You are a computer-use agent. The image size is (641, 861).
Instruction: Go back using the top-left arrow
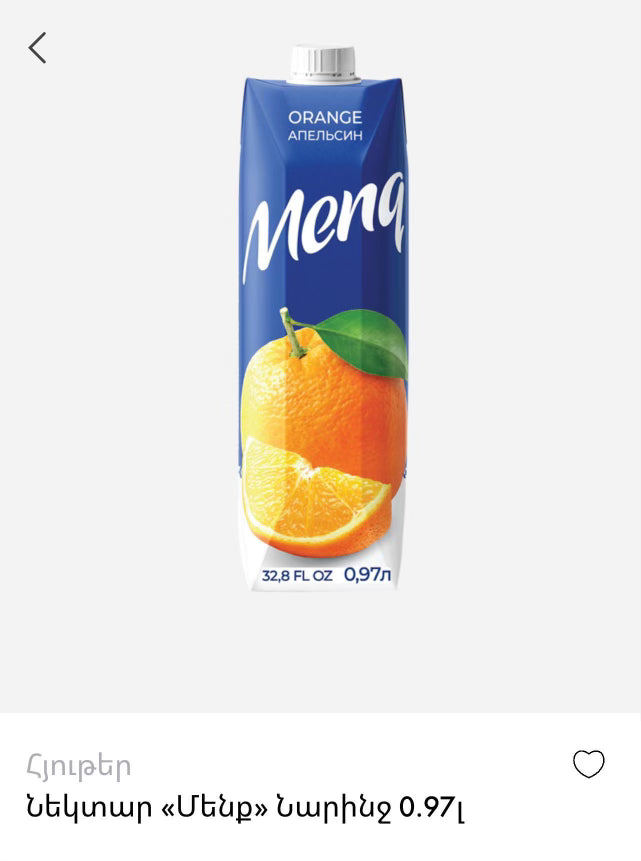click(38, 48)
